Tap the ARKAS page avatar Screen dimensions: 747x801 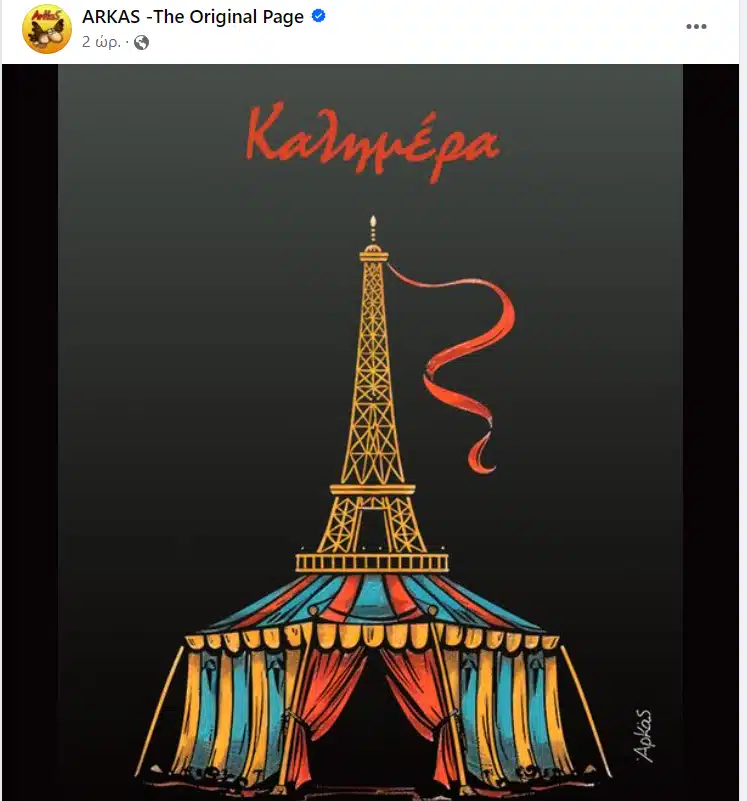point(45,28)
